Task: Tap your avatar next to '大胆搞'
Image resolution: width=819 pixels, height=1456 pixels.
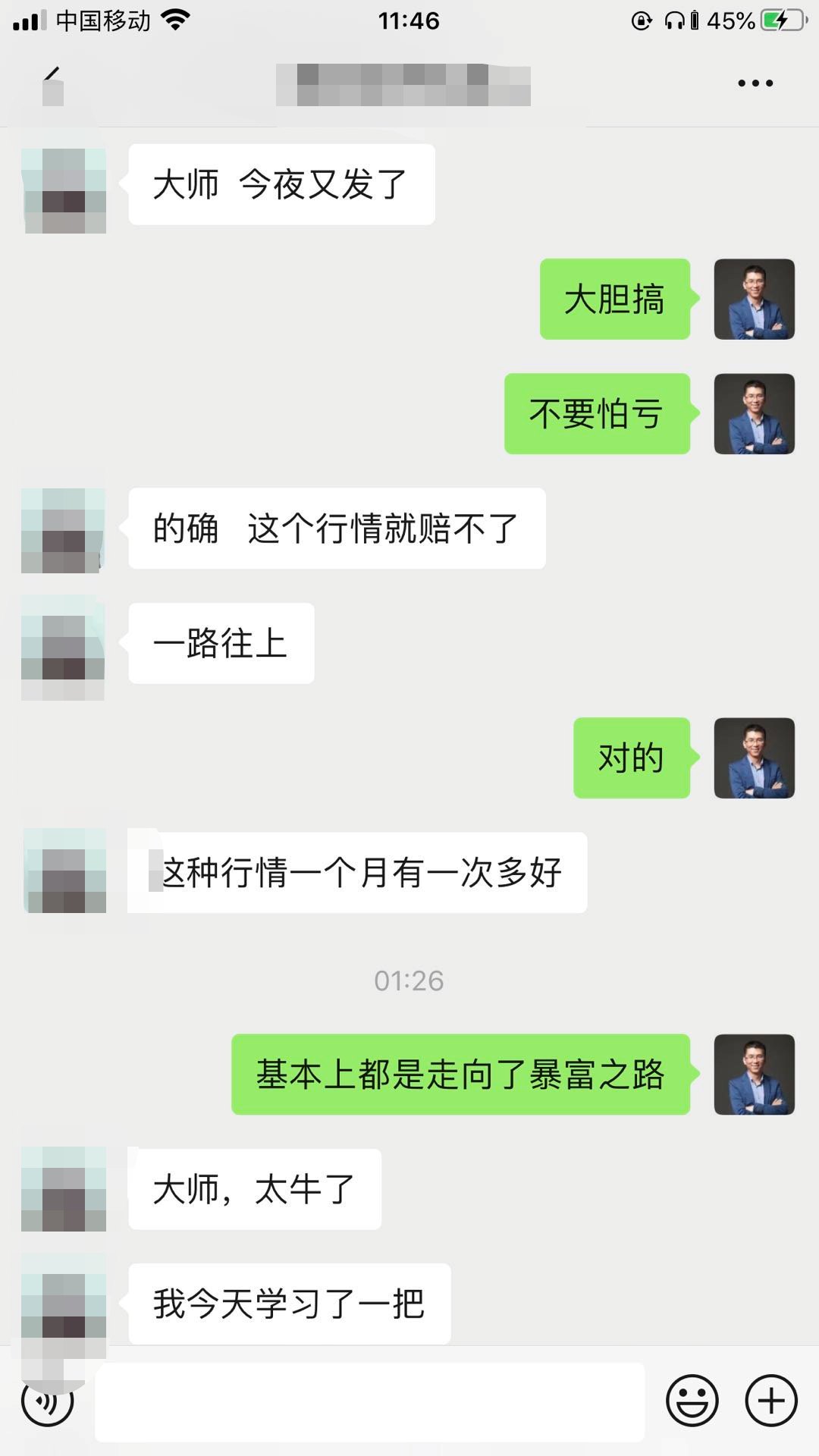Action: [755, 299]
